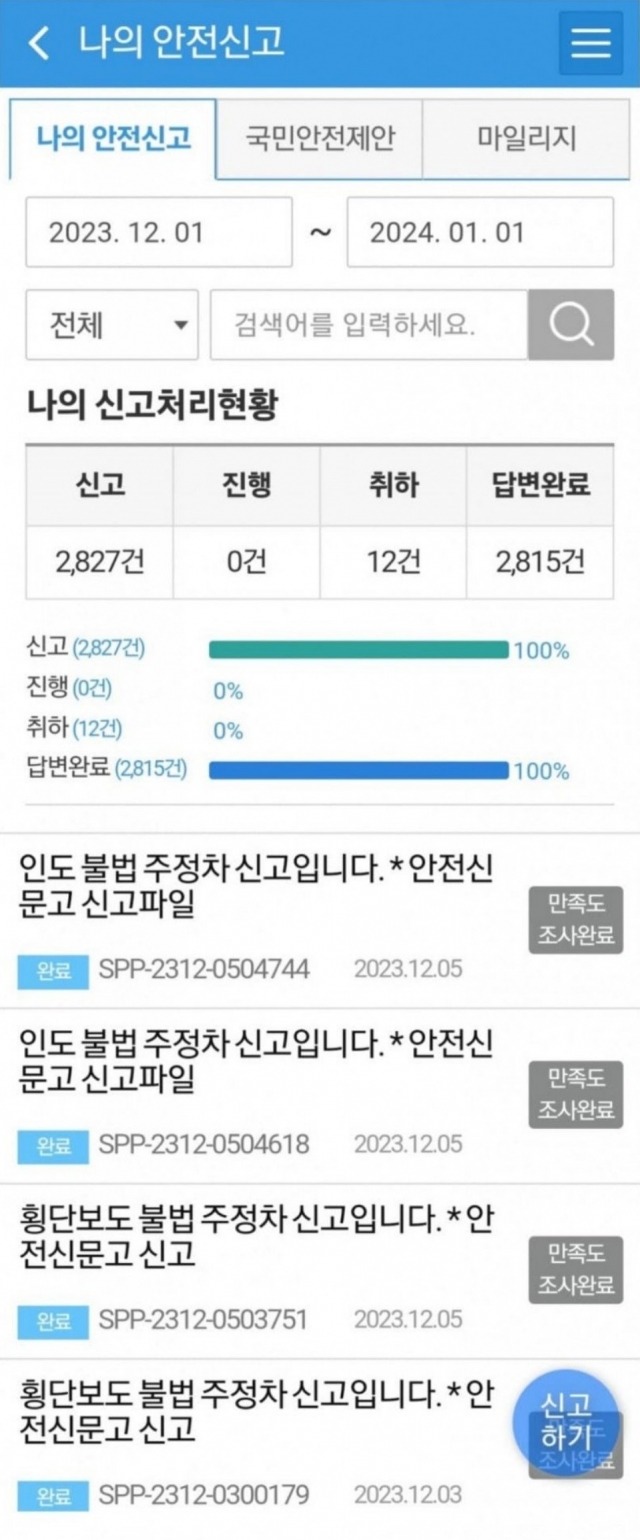Change end date 2024. 01. 01
640x1540 pixels.
(x=480, y=232)
